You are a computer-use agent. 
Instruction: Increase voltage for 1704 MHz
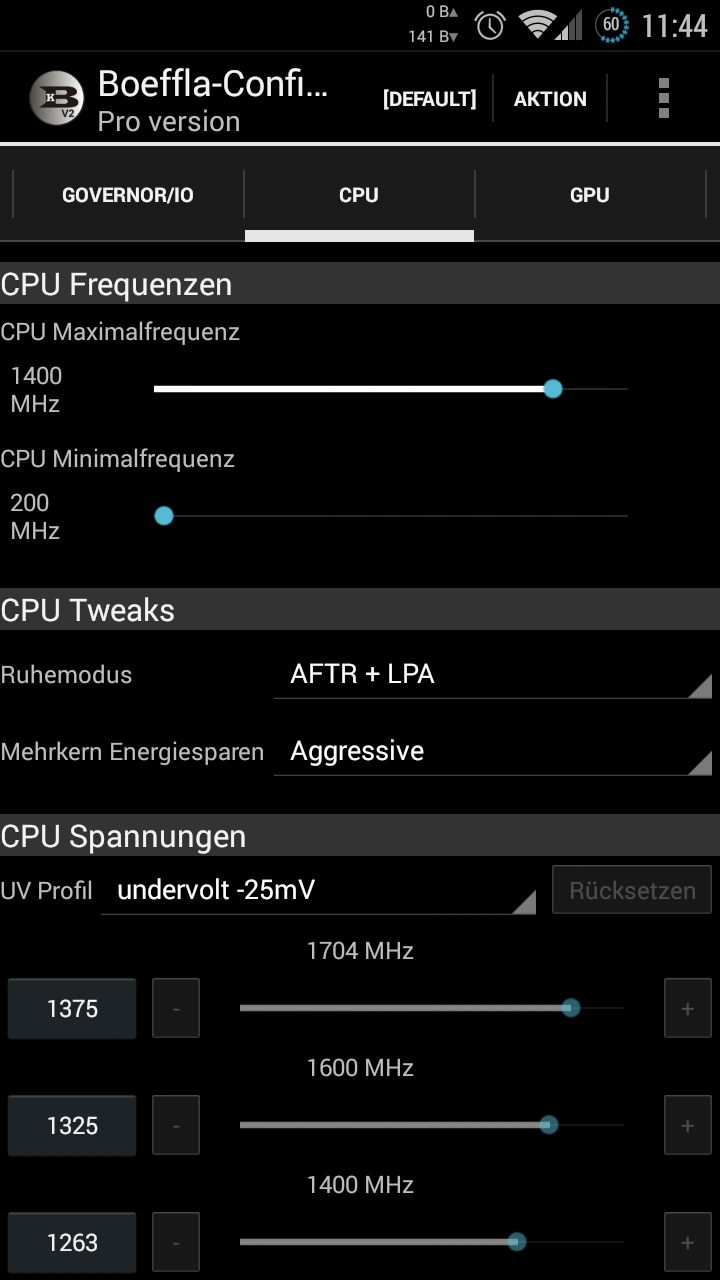click(687, 1009)
